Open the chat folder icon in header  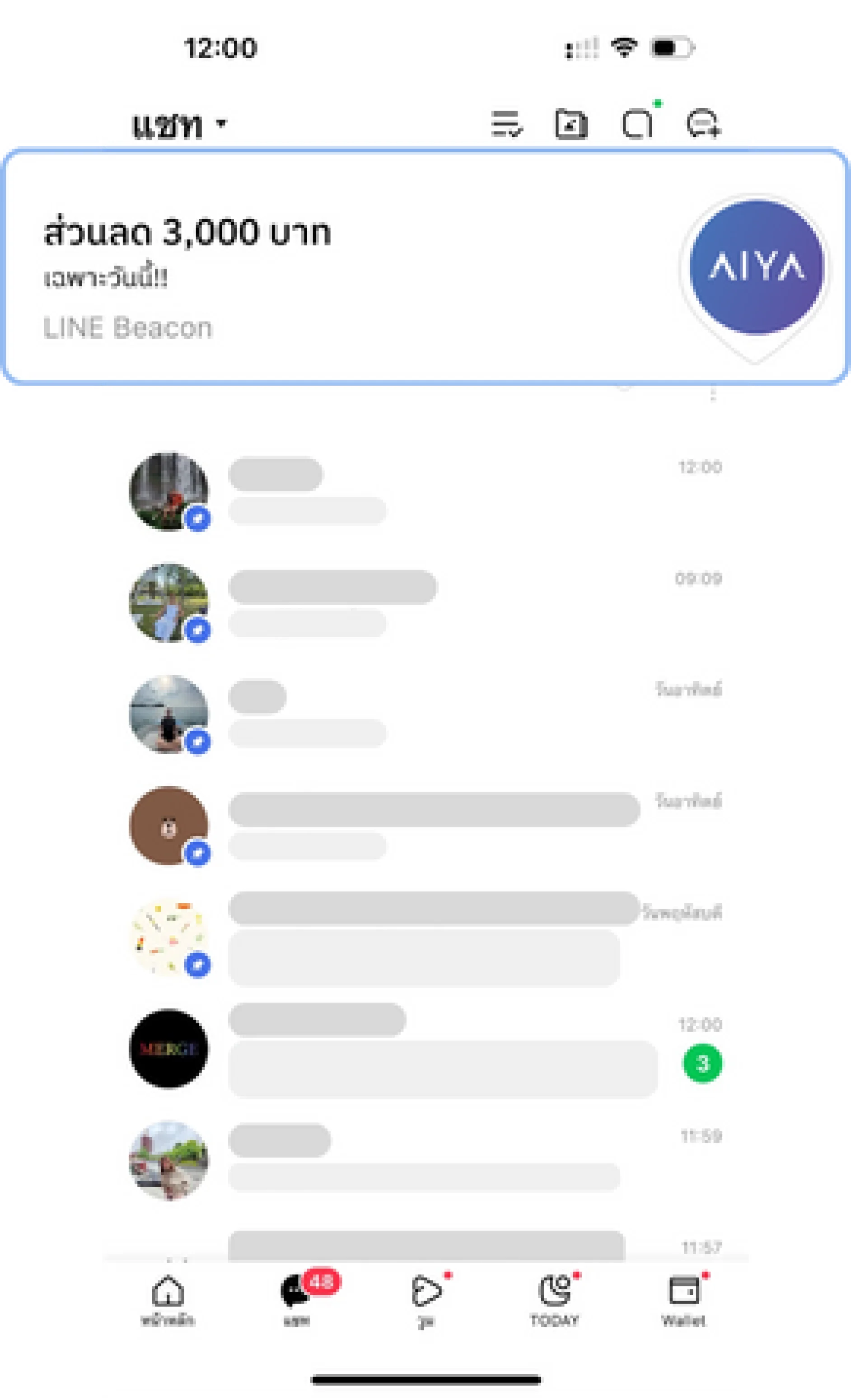pyautogui.click(x=571, y=124)
